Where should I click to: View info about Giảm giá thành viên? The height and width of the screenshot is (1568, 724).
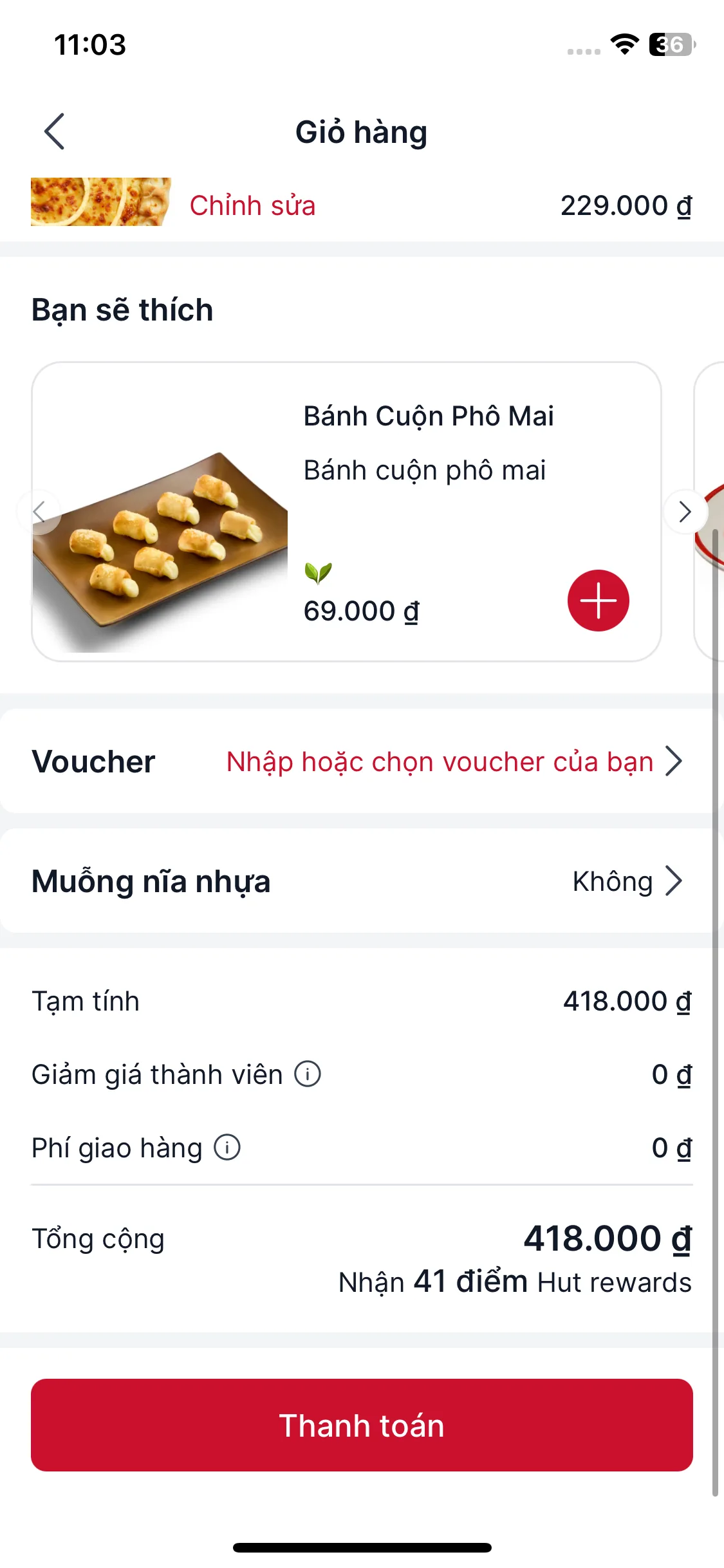pyautogui.click(x=308, y=1074)
